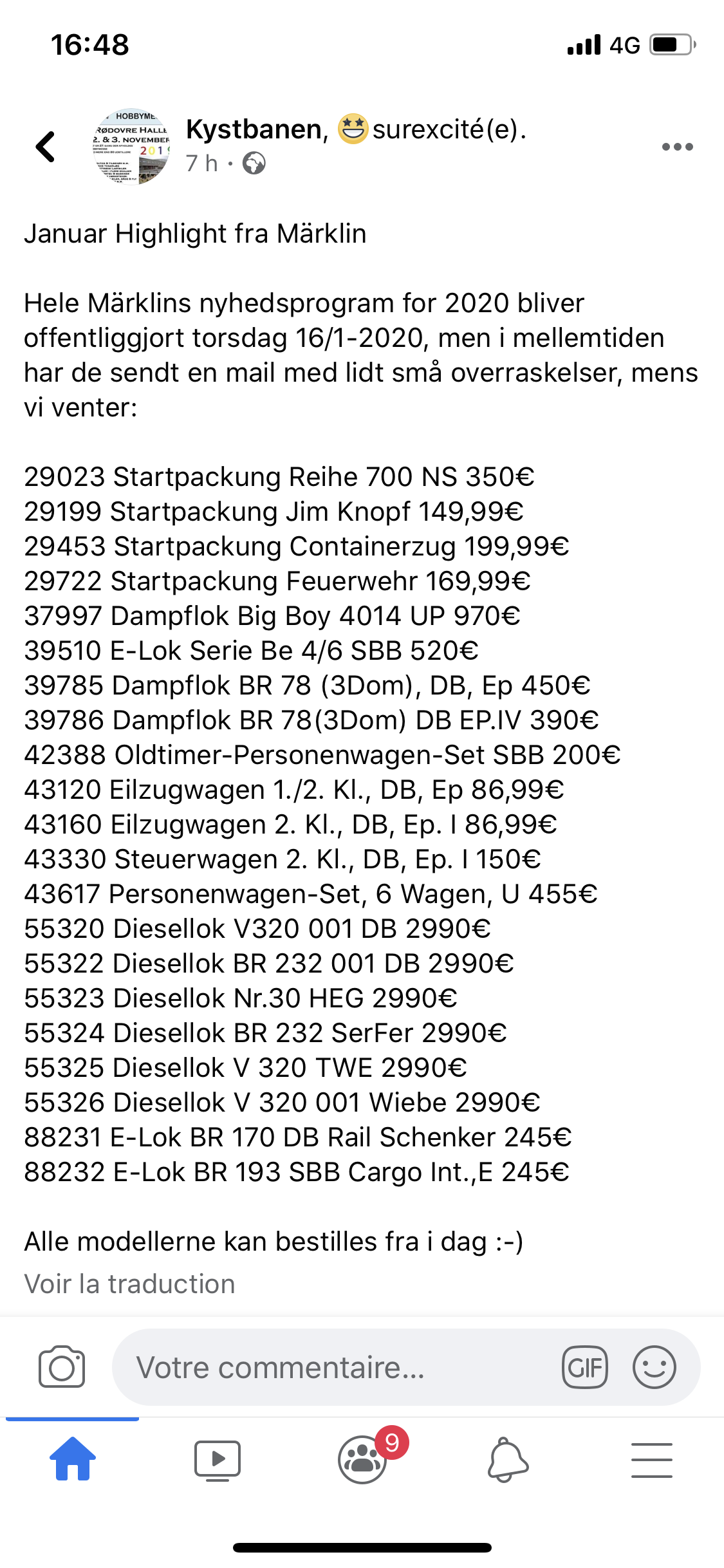Insert a GIF in the comment
Screen dimensions: 724x1568
point(584,1367)
